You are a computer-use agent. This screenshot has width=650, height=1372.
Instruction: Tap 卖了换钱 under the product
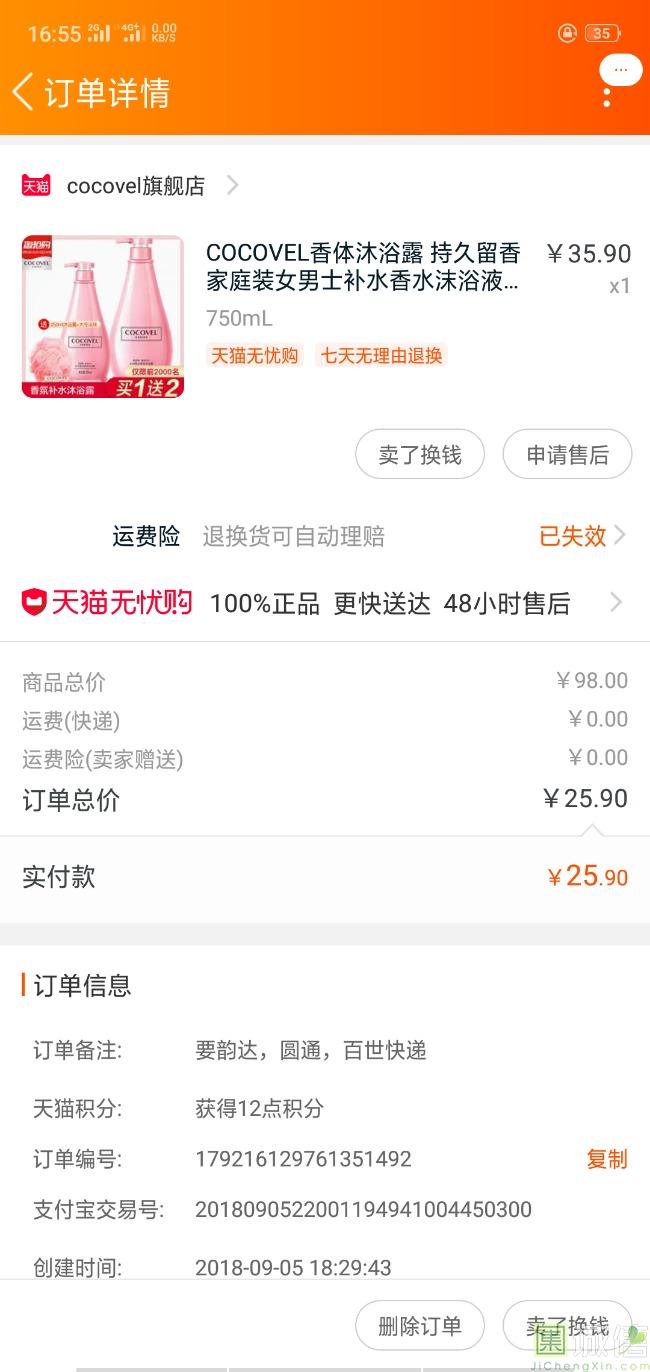[x=420, y=455]
